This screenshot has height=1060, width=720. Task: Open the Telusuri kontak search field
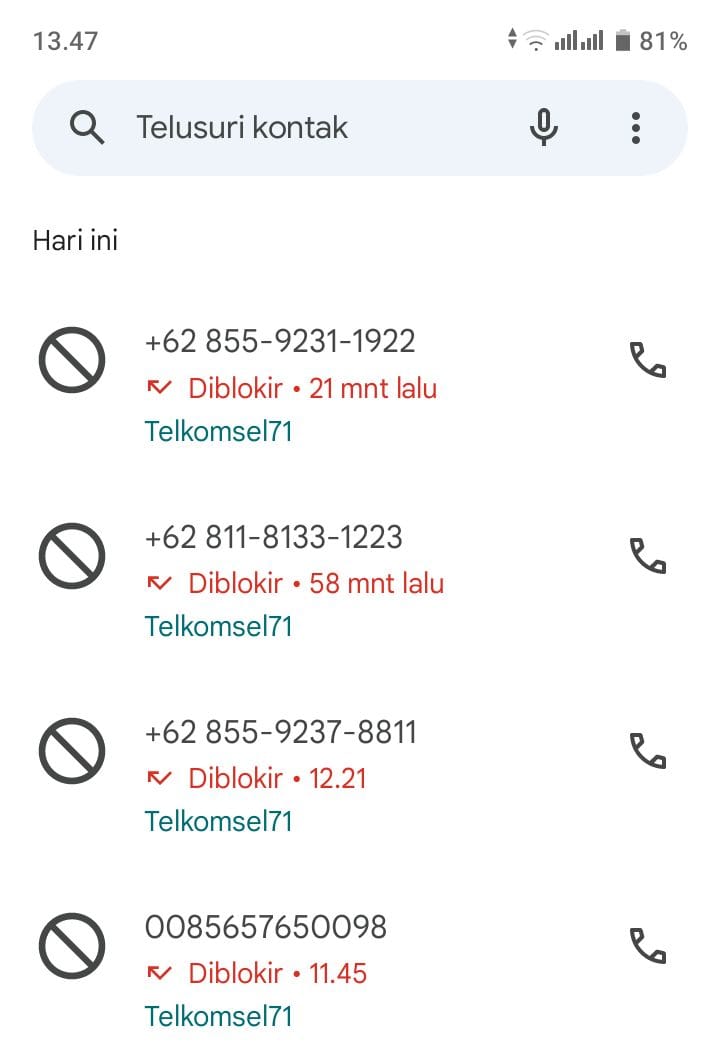coord(300,128)
